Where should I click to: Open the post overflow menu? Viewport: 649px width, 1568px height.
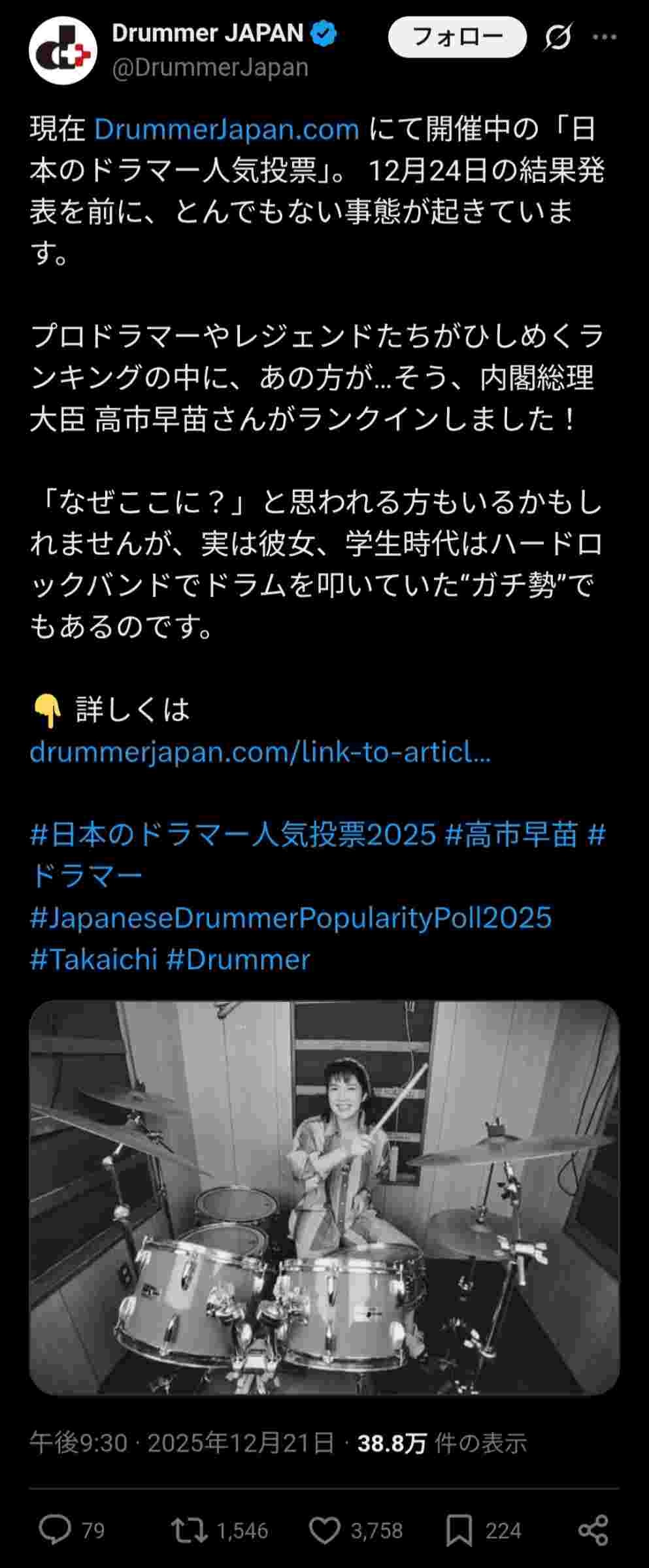(604, 37)
